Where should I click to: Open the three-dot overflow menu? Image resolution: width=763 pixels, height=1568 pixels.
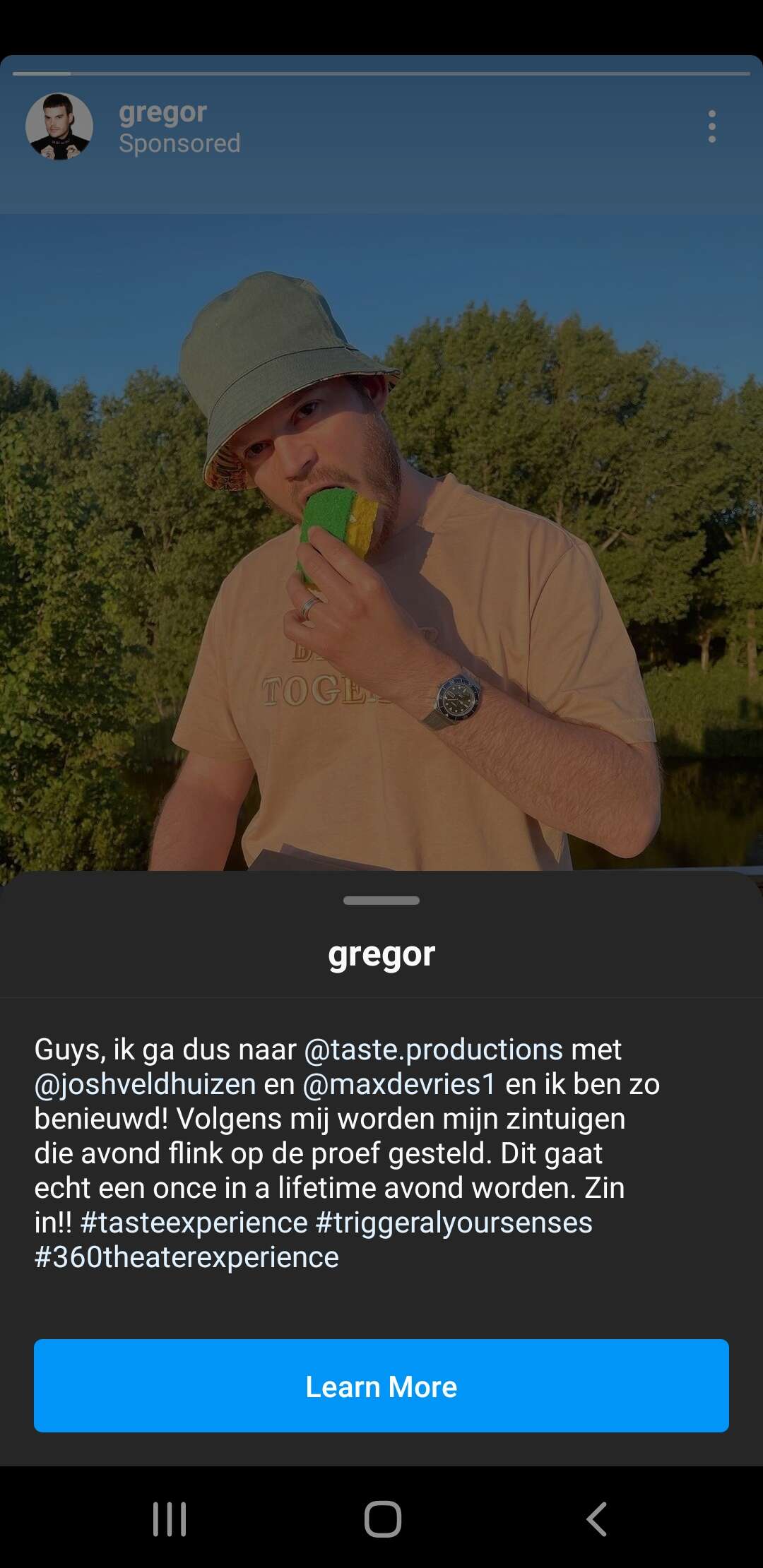pos(711,126)
